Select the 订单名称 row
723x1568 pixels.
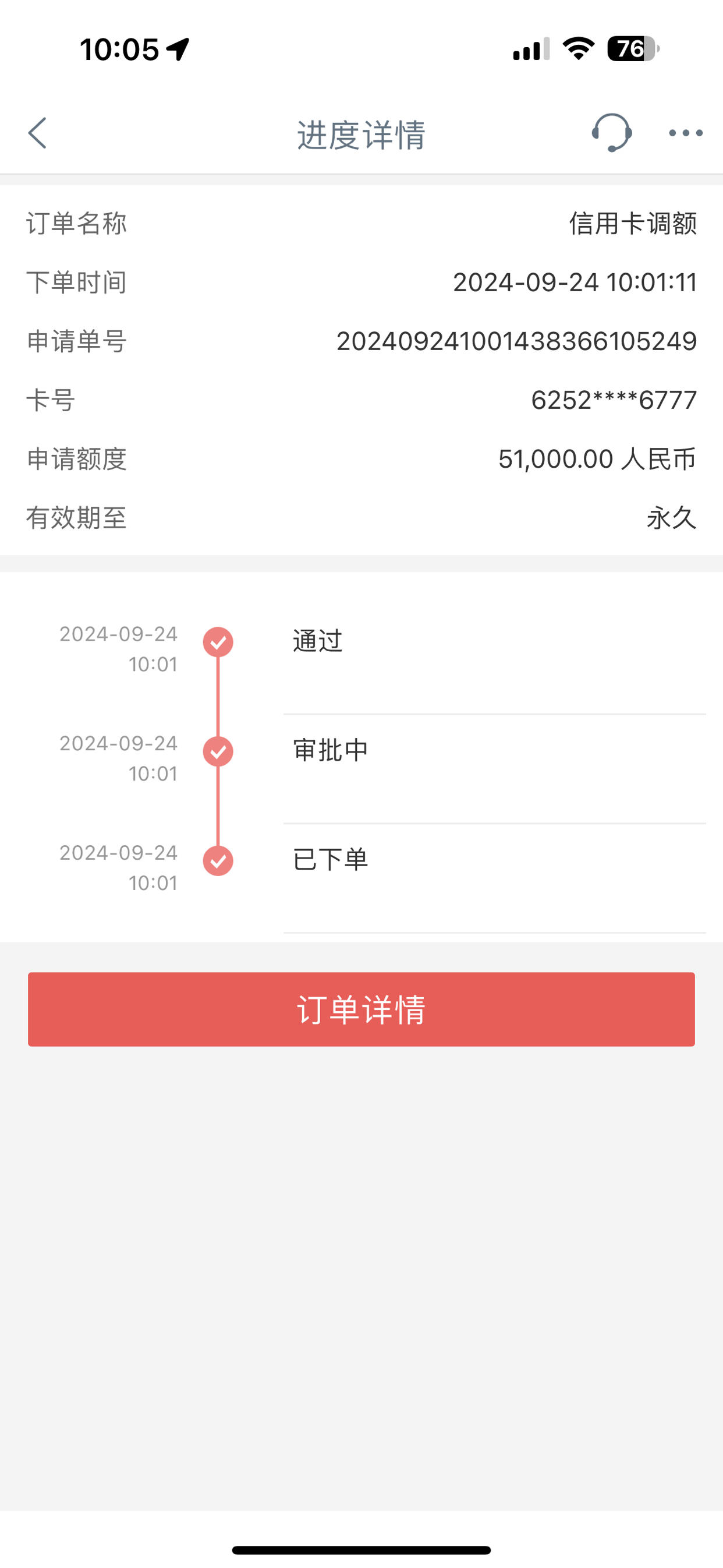(361, 224)
